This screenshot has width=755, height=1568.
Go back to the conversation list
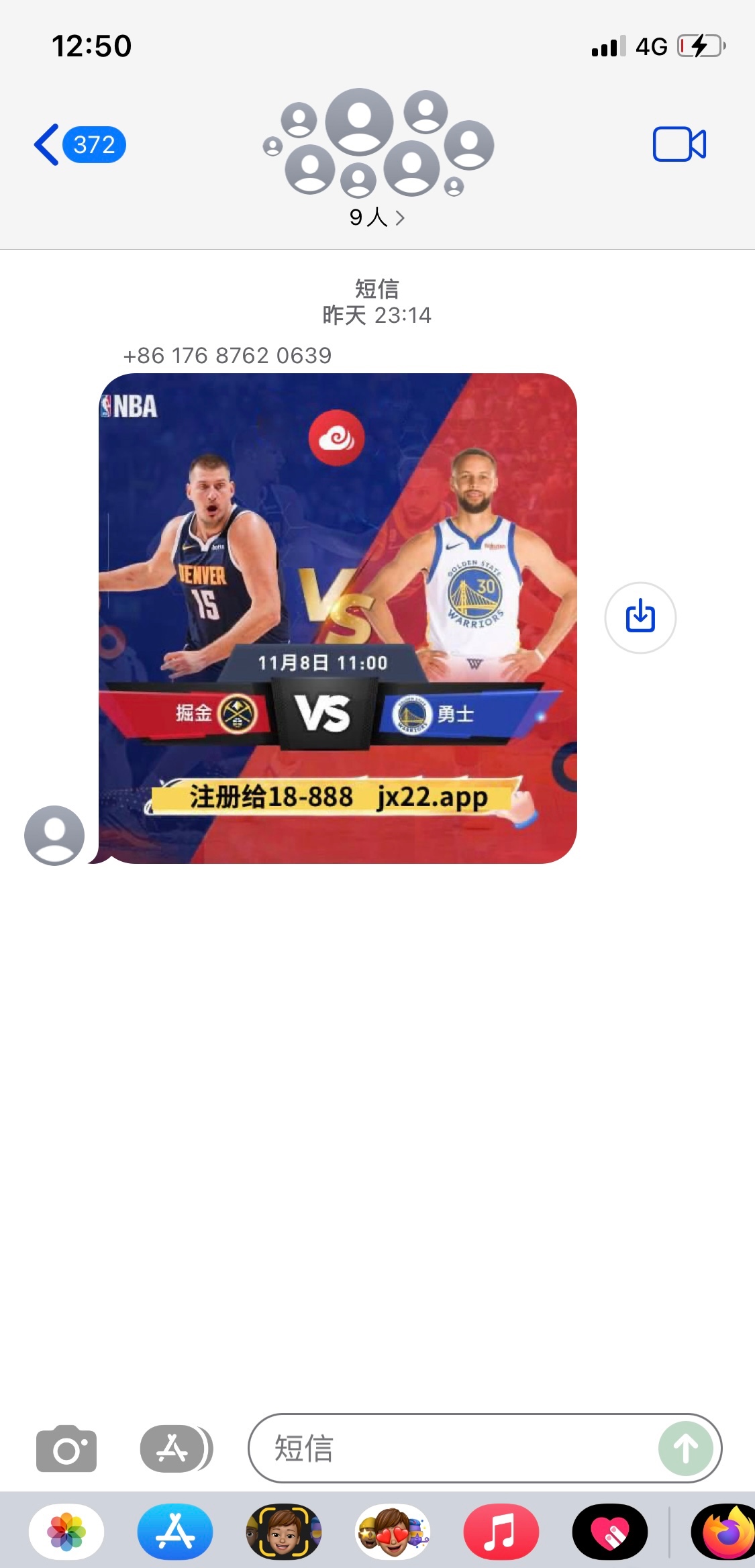pyautogui.click(x=46, y=144)
